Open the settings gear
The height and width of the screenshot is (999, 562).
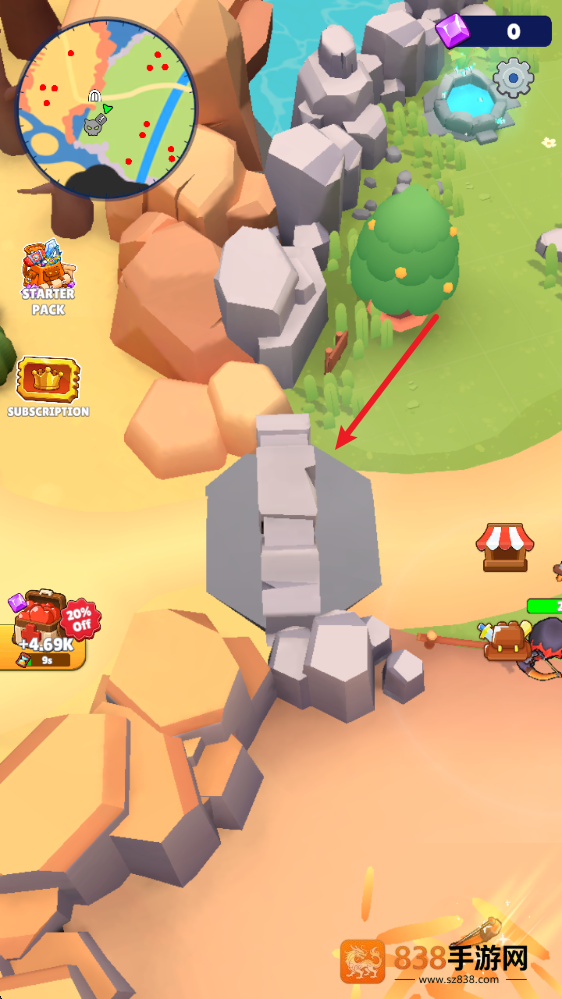click(514, 78)
